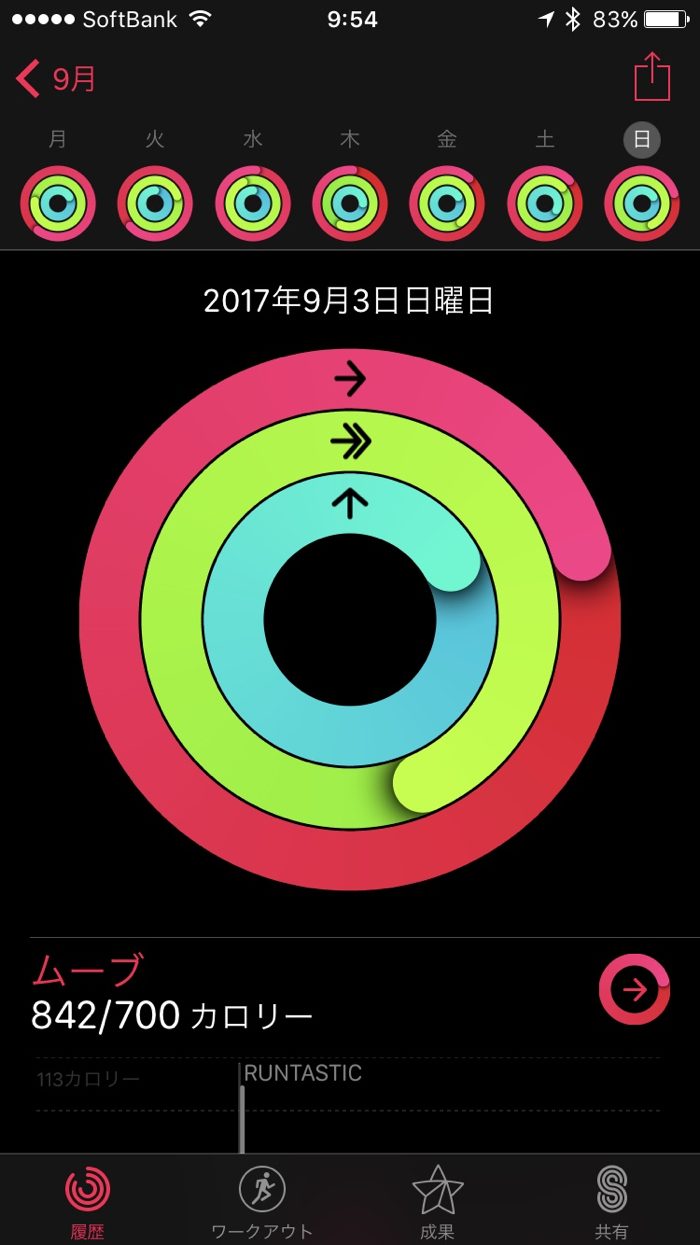This screenshot has height=1245, width=700.
Task: Select Wednesday (水) activity rings
Action: coord(252,203)
